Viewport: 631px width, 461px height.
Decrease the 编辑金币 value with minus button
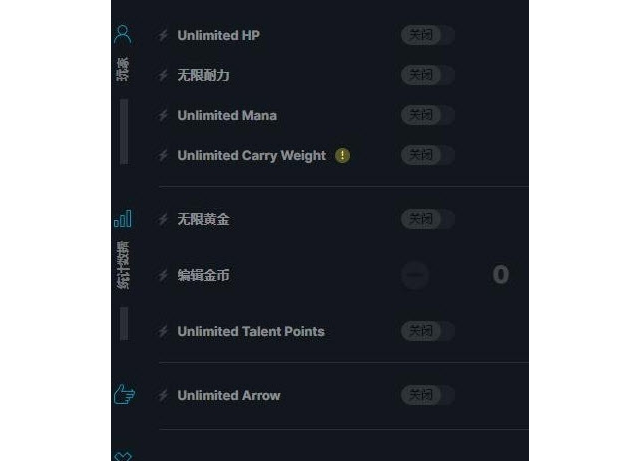point(415,275)
